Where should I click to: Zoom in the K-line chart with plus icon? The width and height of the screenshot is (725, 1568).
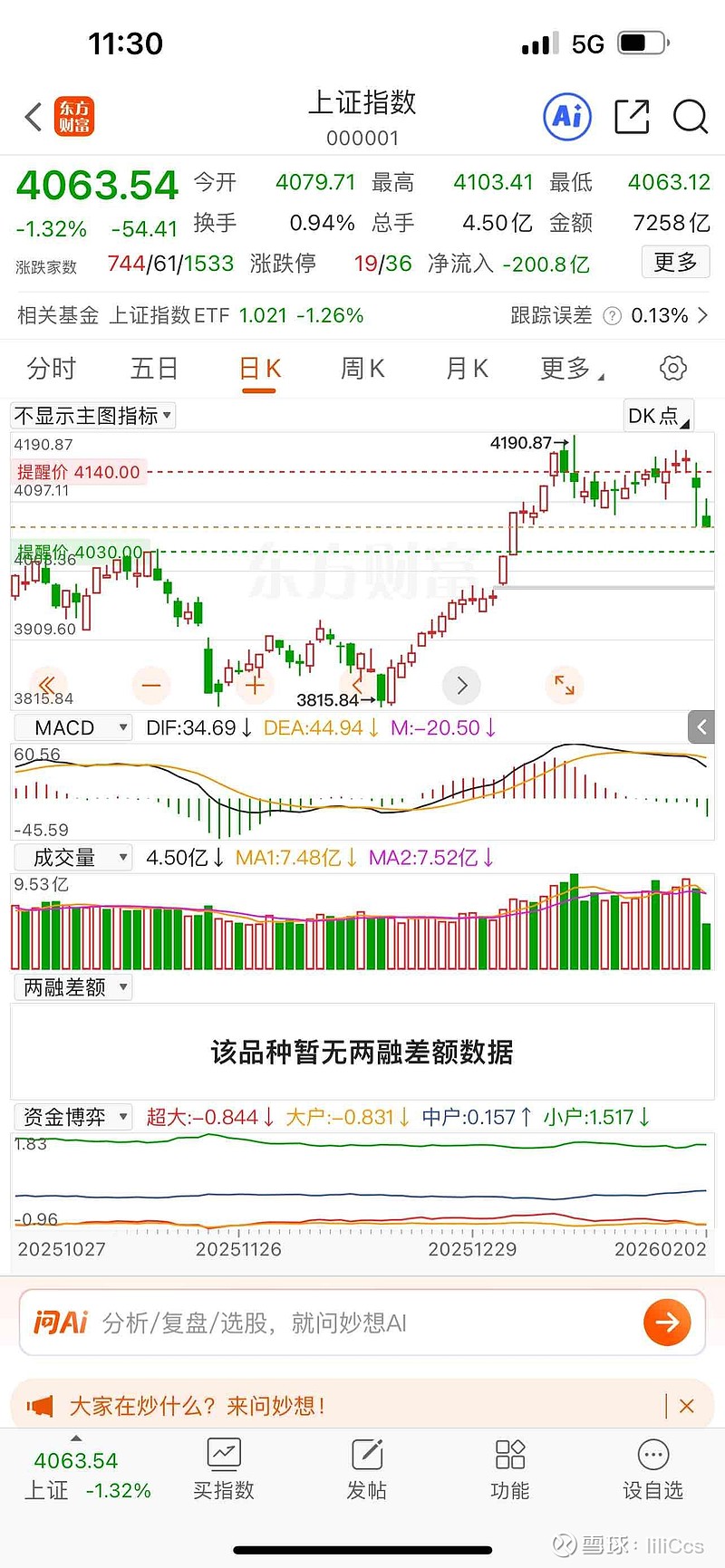(x=255, y=686)
